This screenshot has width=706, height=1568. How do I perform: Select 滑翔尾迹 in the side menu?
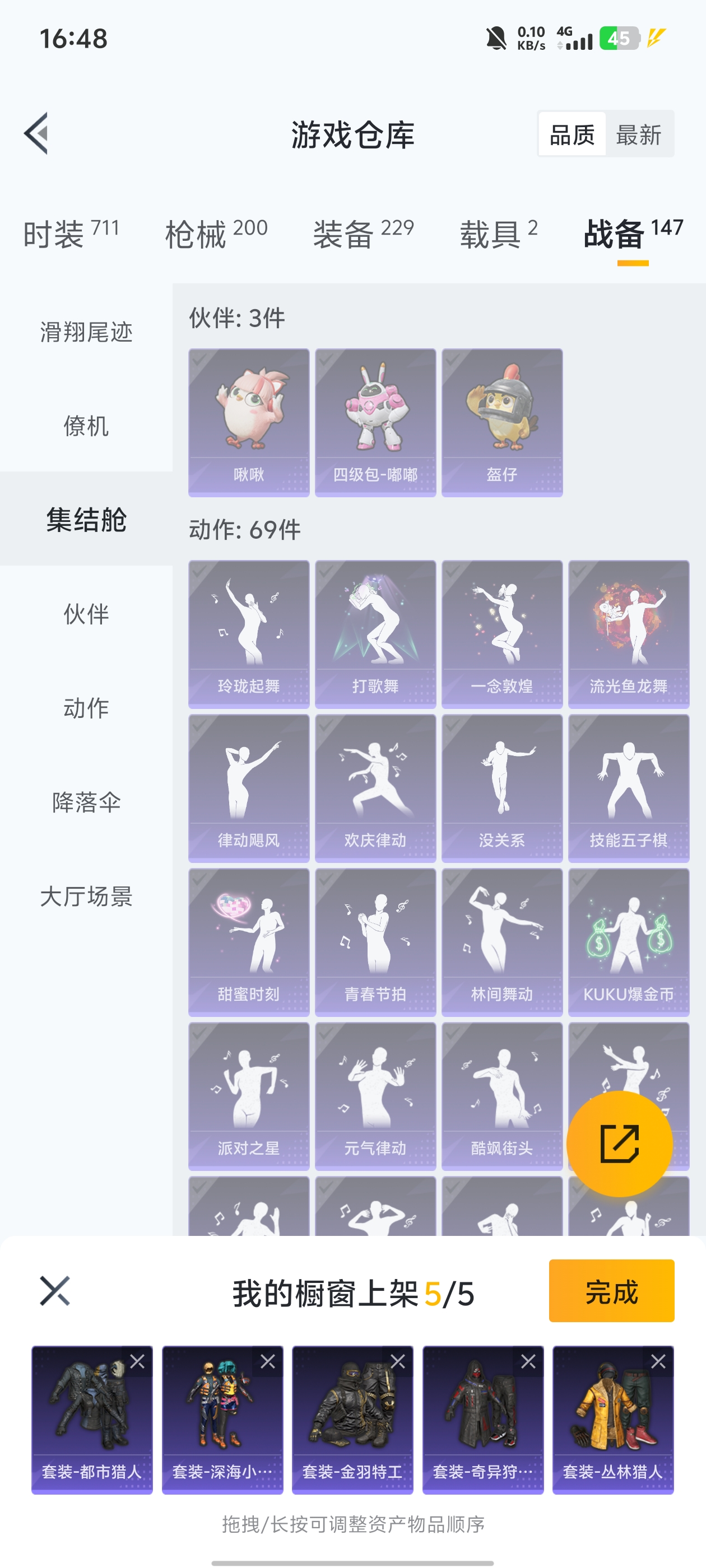click(x=86, y=332)
